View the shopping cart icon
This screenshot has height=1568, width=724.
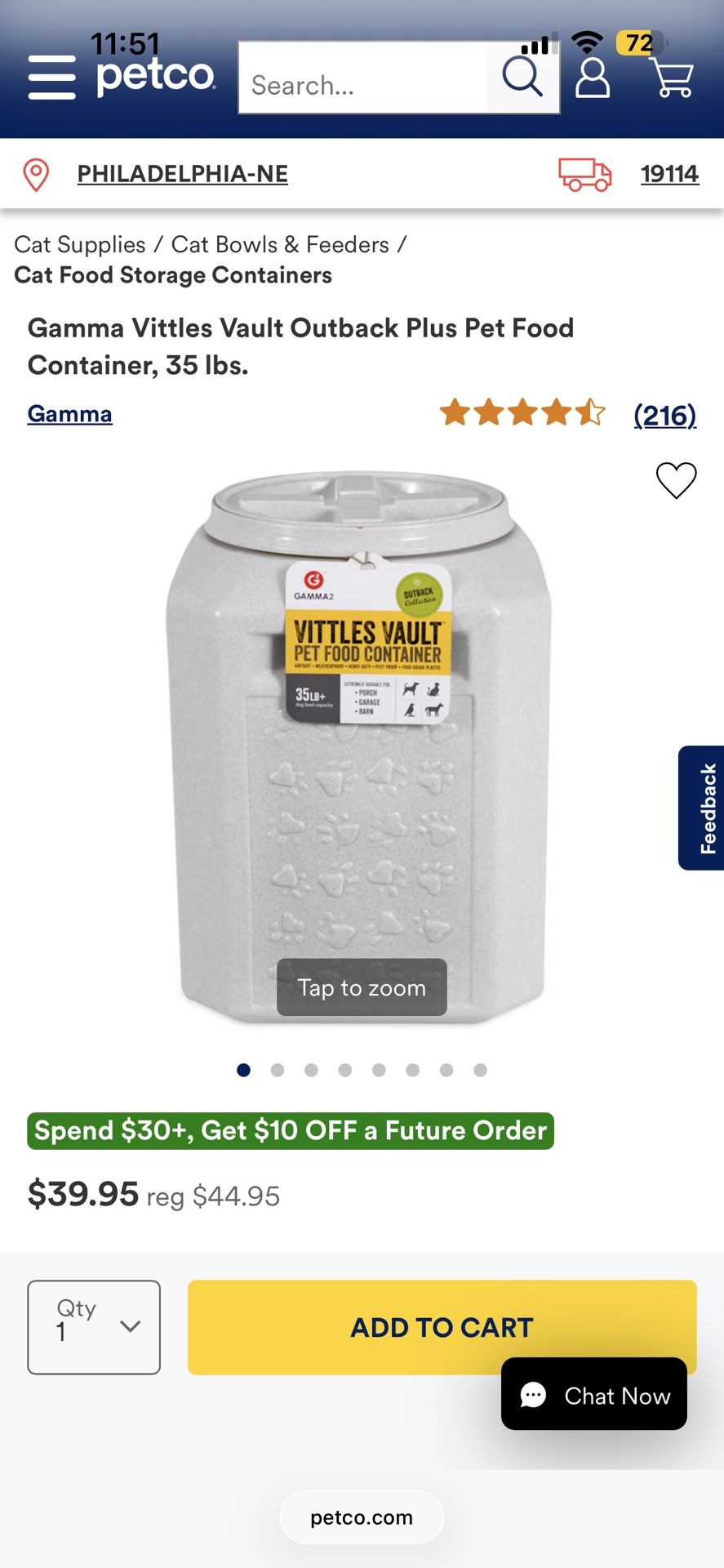(671, 78)
